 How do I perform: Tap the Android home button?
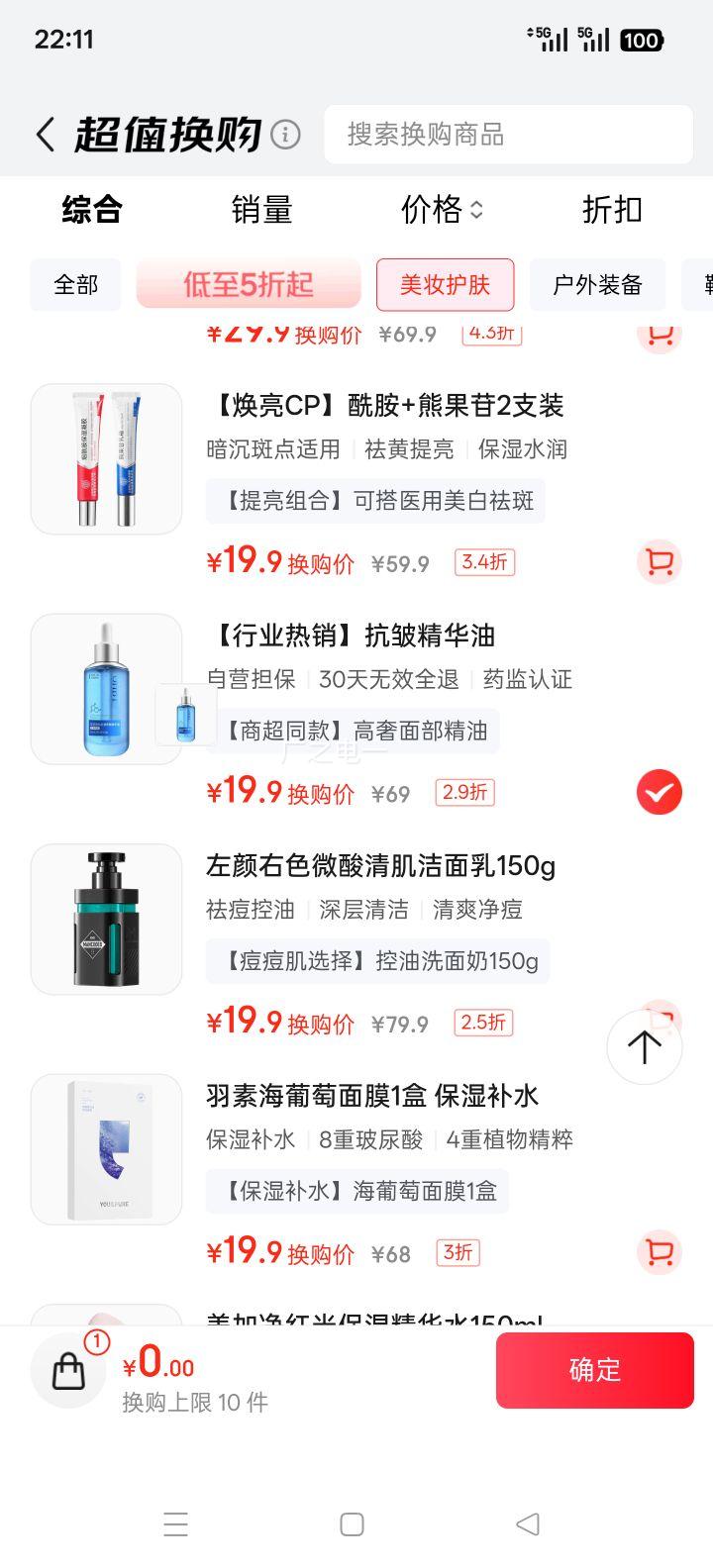coord(352,1524)
